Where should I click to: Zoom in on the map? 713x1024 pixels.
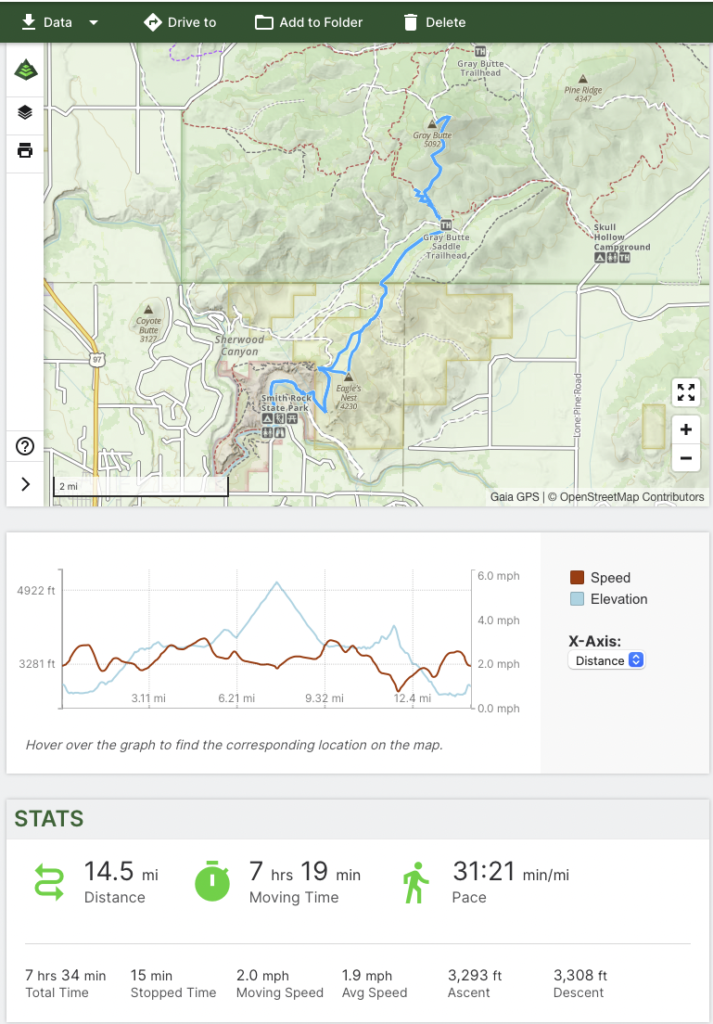685,430
